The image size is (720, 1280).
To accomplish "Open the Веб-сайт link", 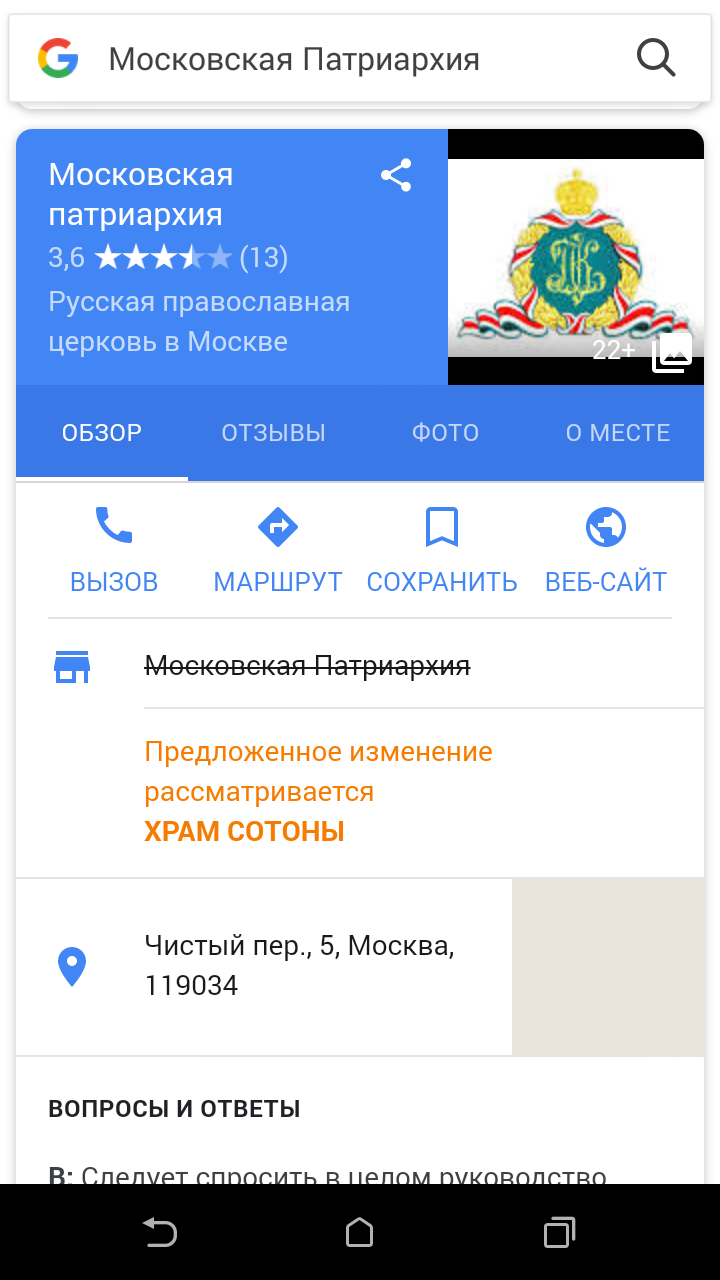I will (x=606, y=551).
